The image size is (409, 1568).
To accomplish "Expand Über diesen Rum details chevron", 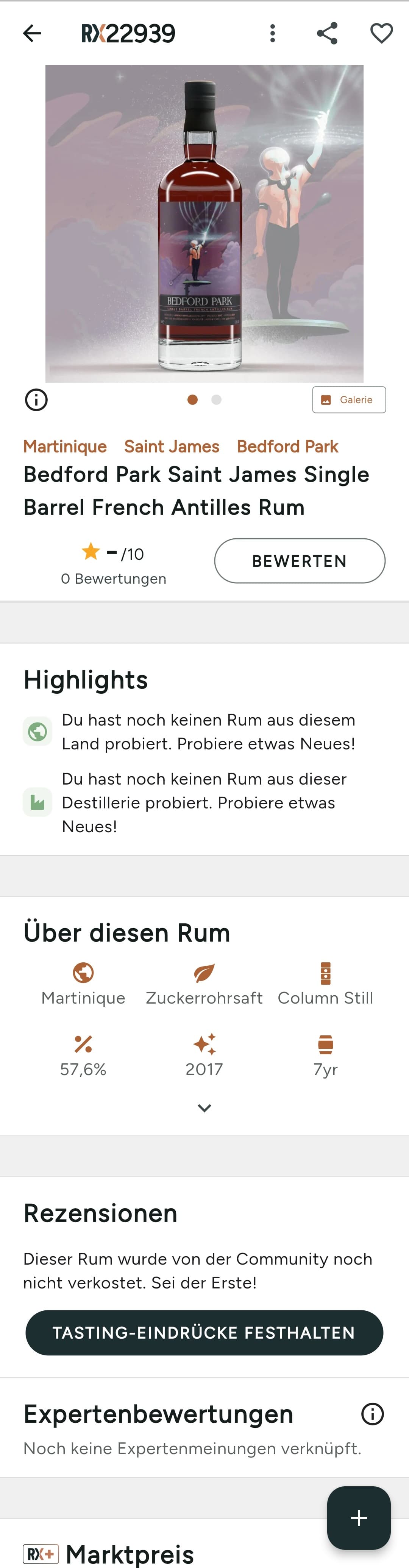I will point(204,1108).
